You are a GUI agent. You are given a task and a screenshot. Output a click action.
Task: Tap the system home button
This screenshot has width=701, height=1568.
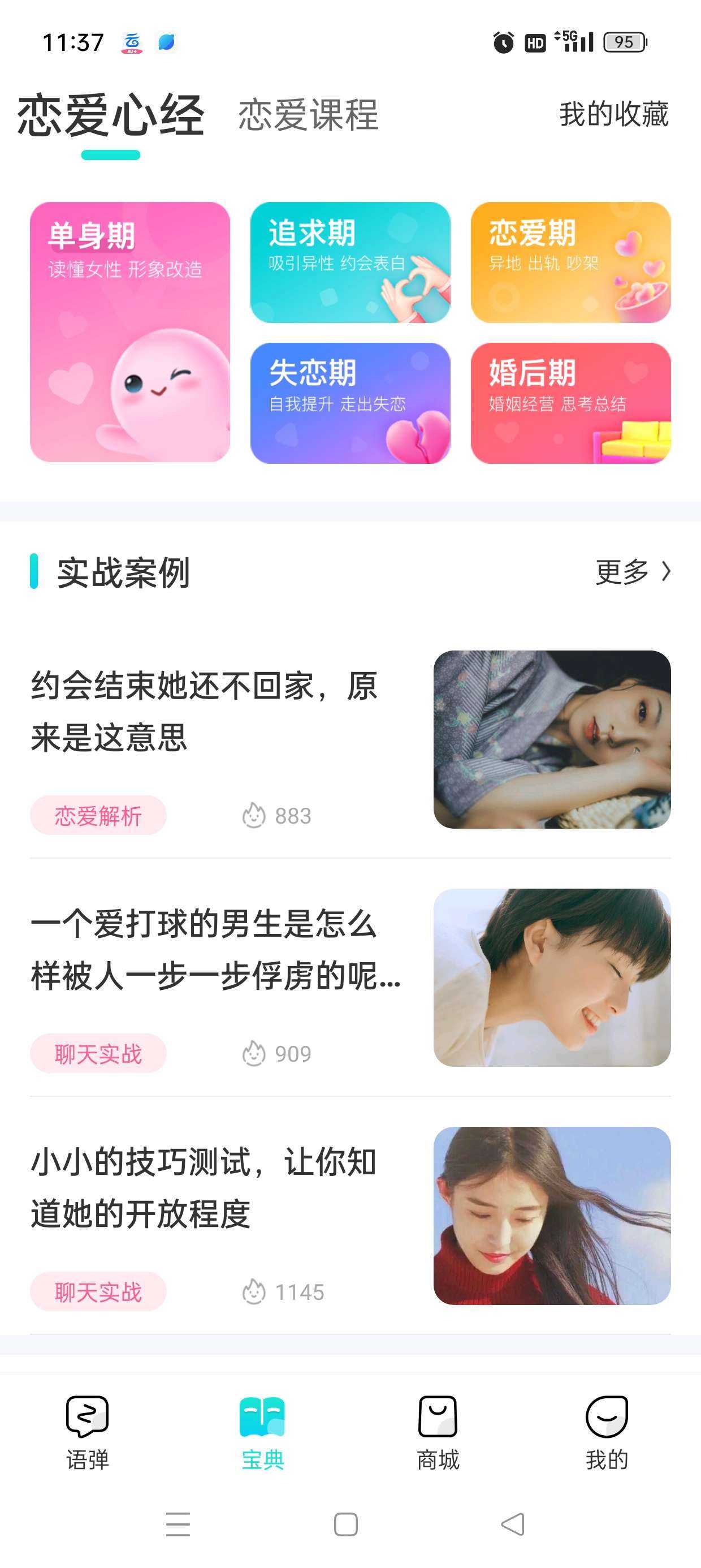coord(345,1524)
